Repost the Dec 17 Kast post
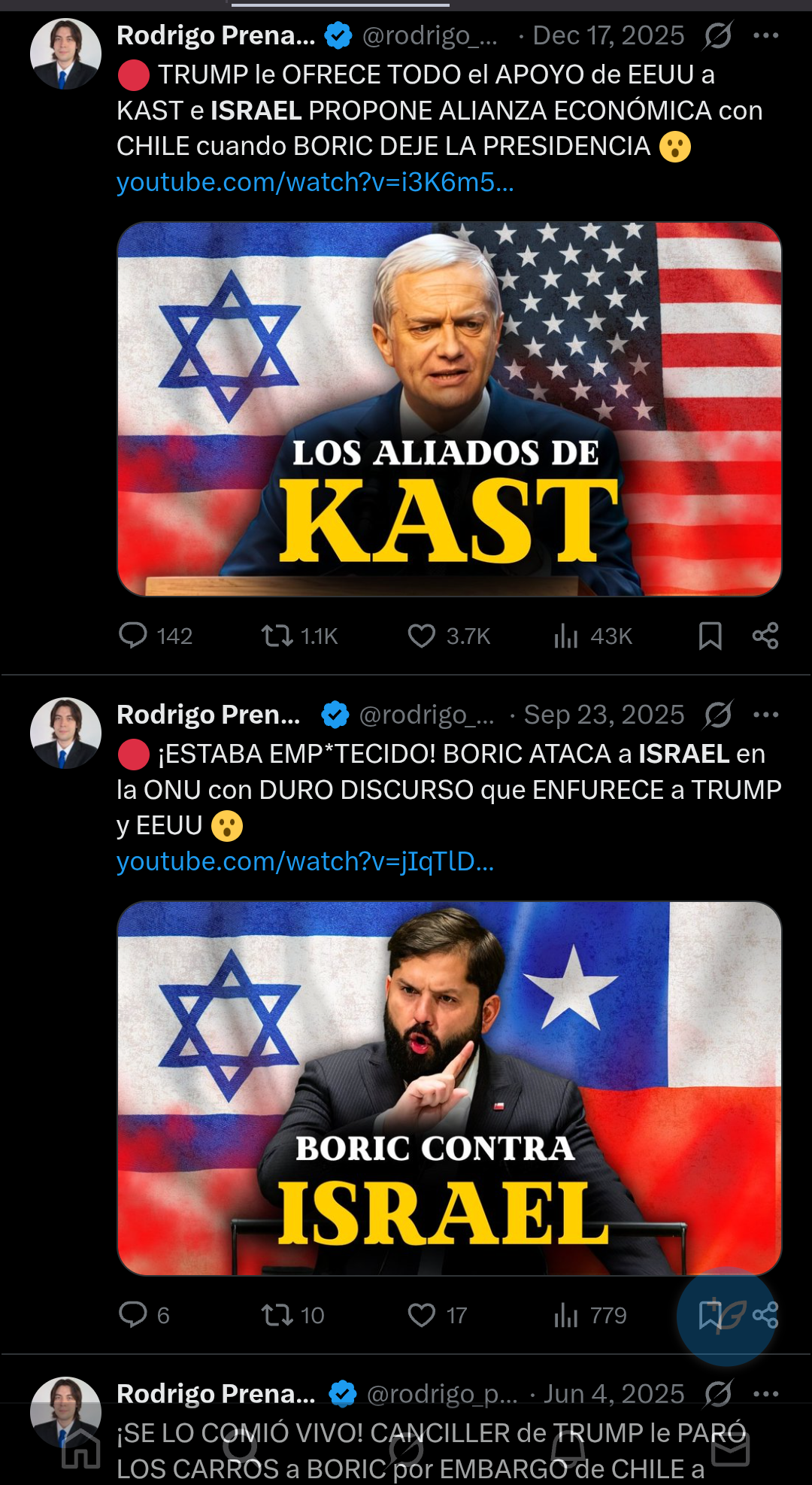 click(x=277, y=636)
